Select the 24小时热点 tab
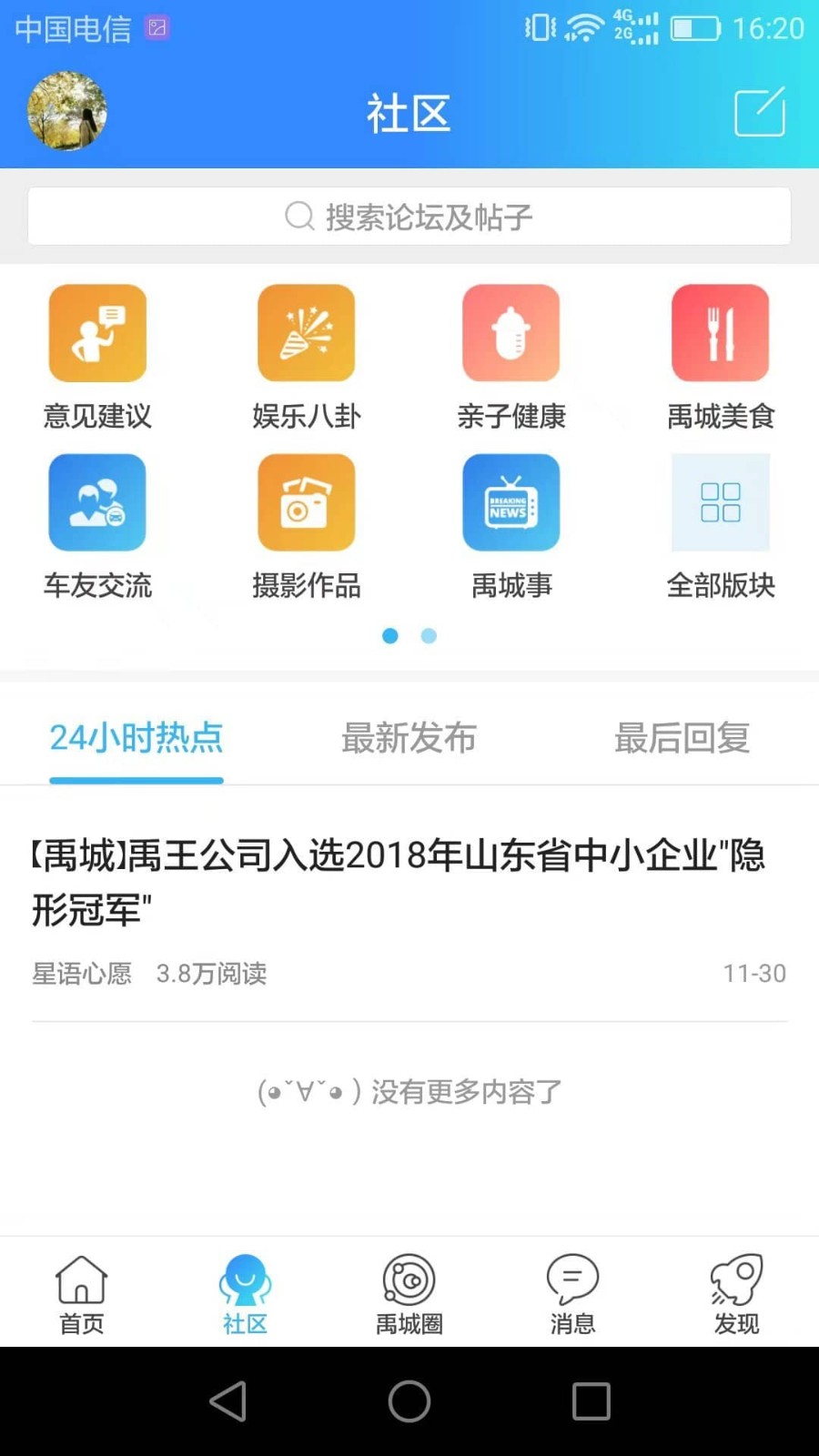The width and height of the screenshot is (819, 1456). 136,738
